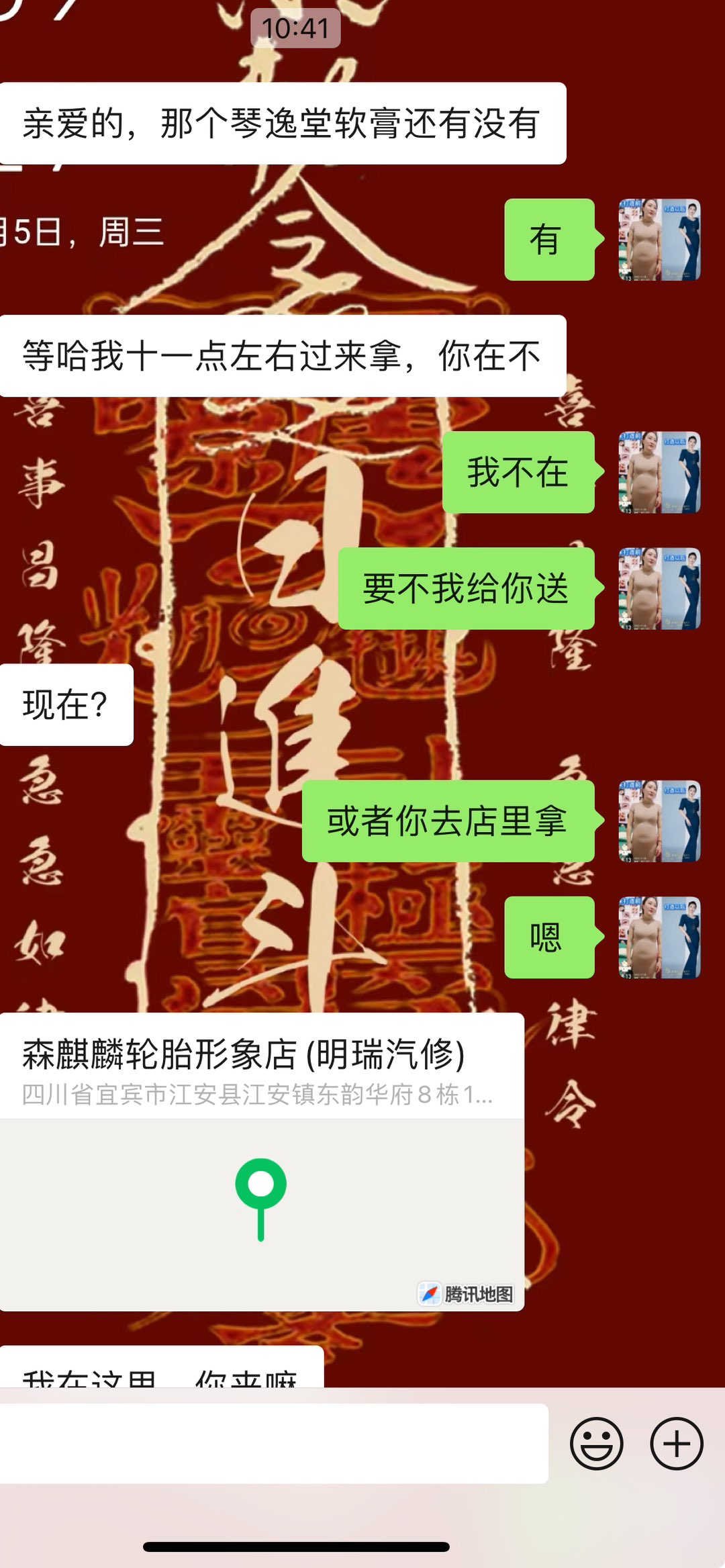Open profile from avatar beside 要不我给你送
Image resolution: width=725 pixels, height=1568 pixels.
pyautogui.click(x=659, y=588)
